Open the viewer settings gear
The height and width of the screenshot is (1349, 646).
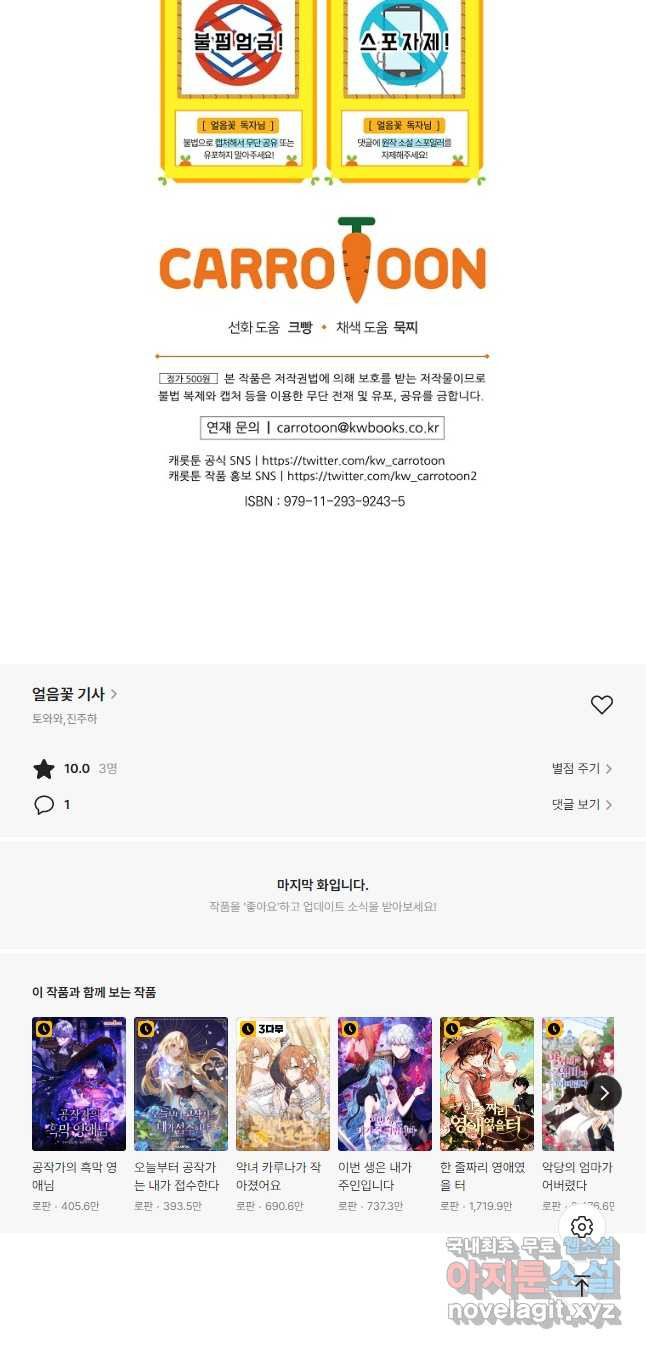(582, 1227)
